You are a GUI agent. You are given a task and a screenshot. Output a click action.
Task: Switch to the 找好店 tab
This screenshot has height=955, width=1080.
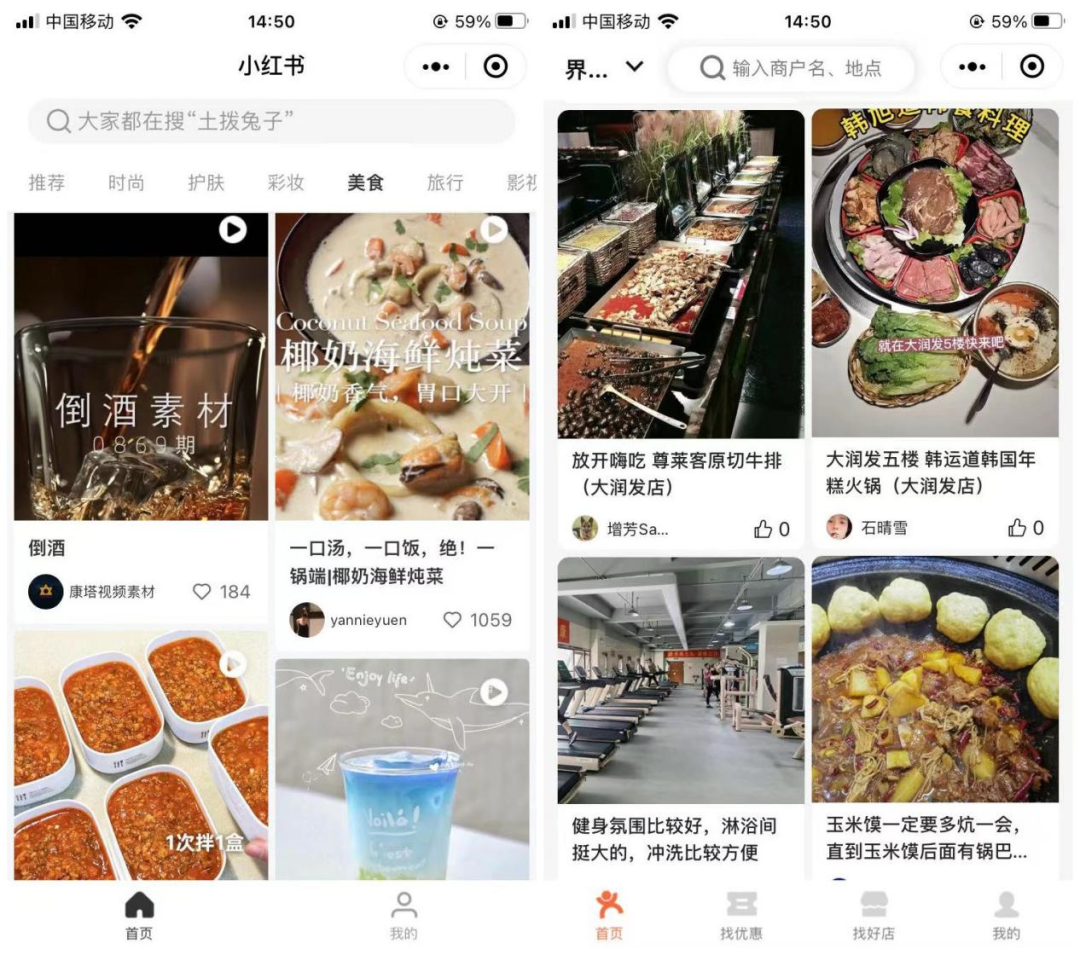(x=874, y=915)
